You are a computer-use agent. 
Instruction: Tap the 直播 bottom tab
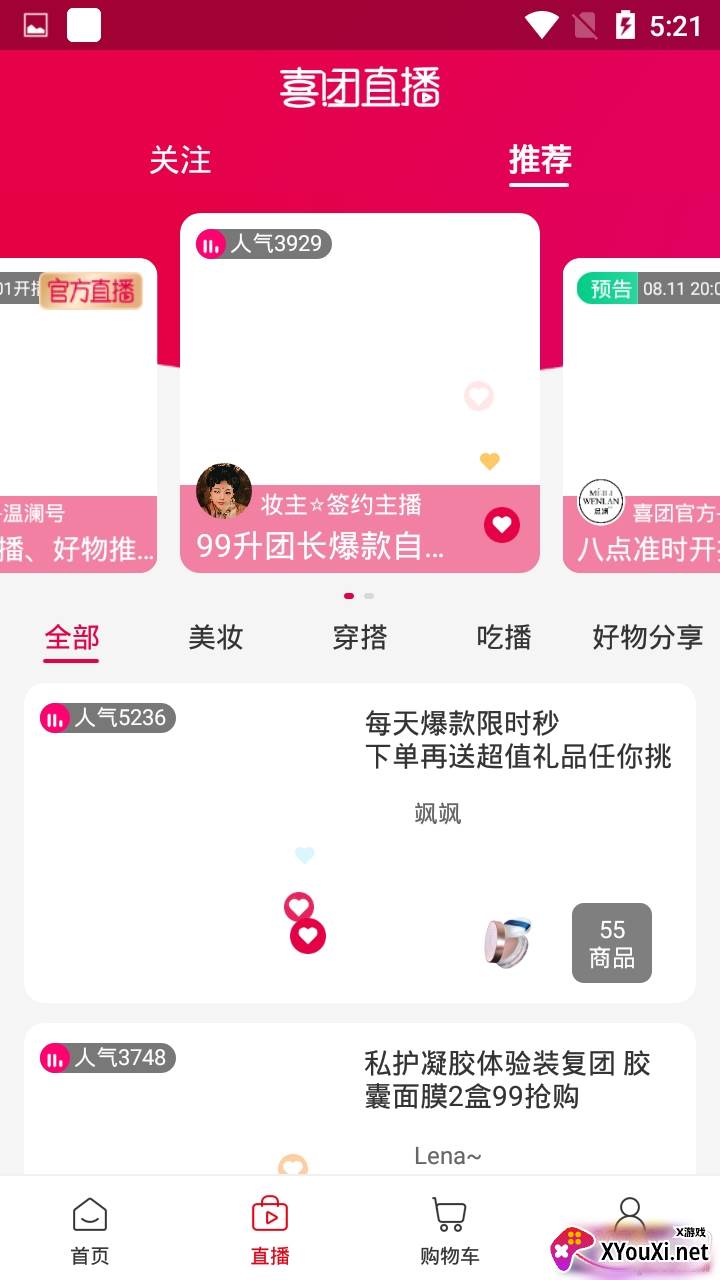[x=270, y=1230]
